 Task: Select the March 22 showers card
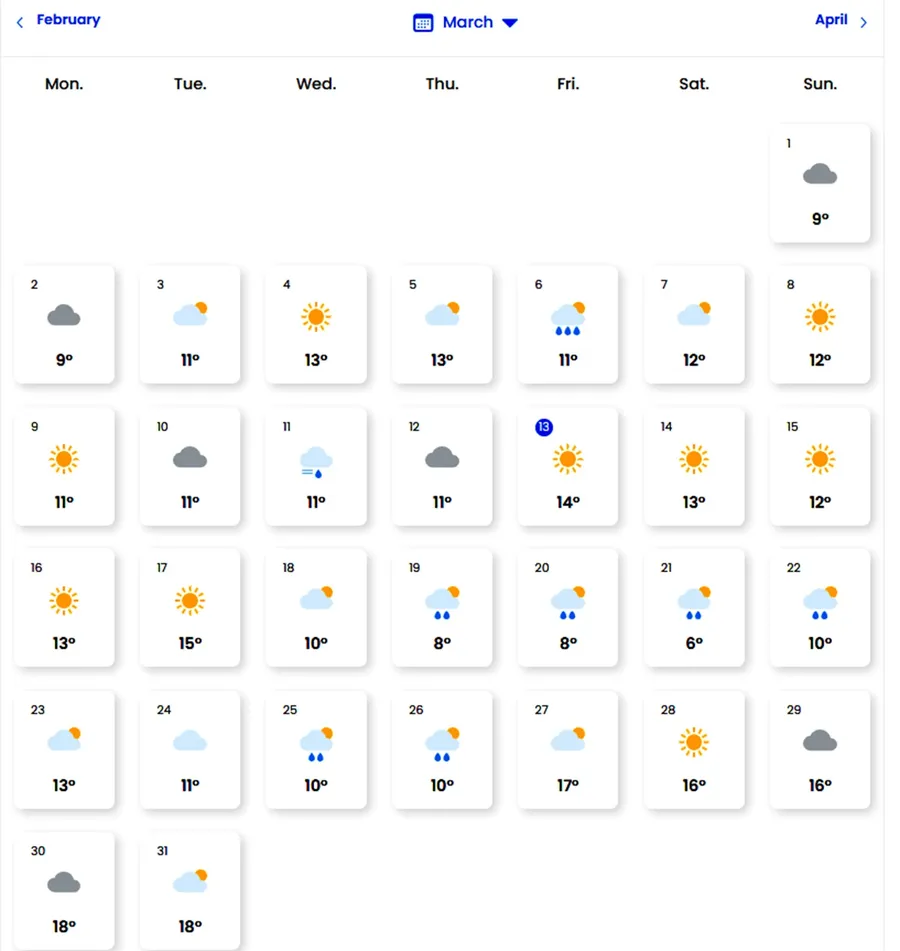[819, 607]
